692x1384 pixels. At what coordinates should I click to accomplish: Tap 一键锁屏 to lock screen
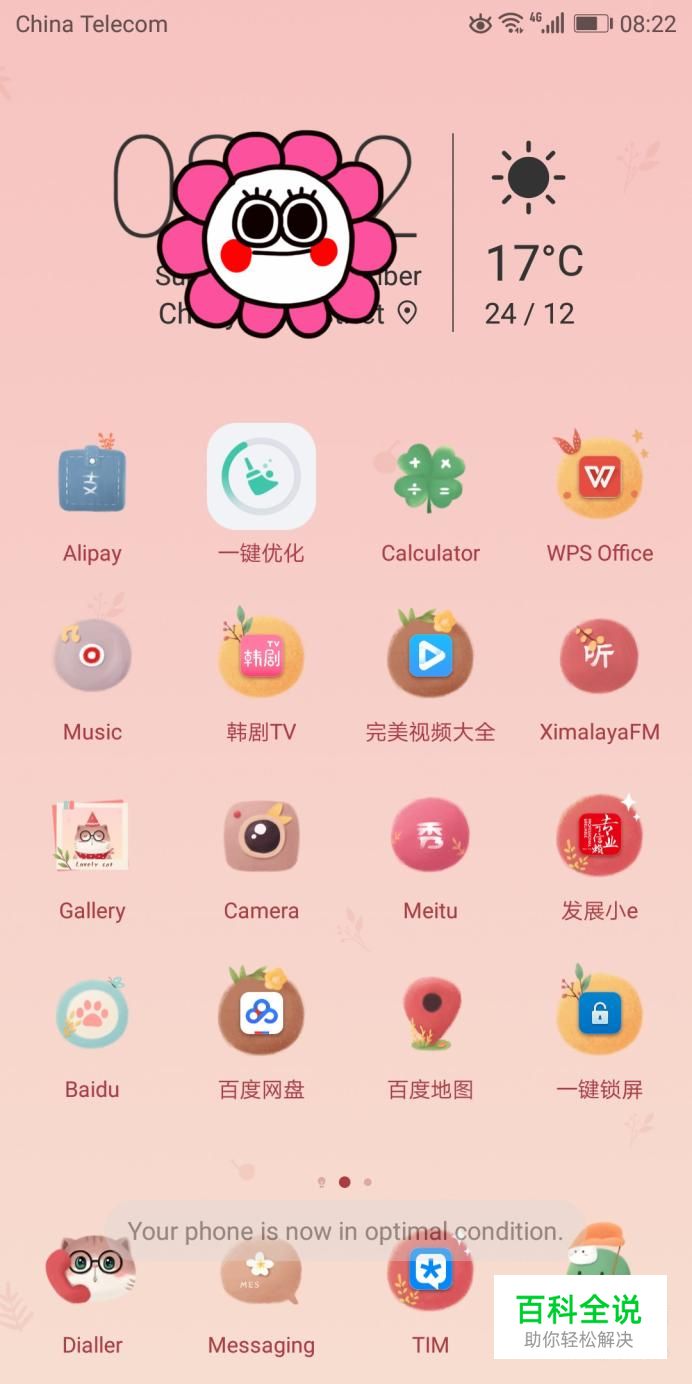(599, 1014)
